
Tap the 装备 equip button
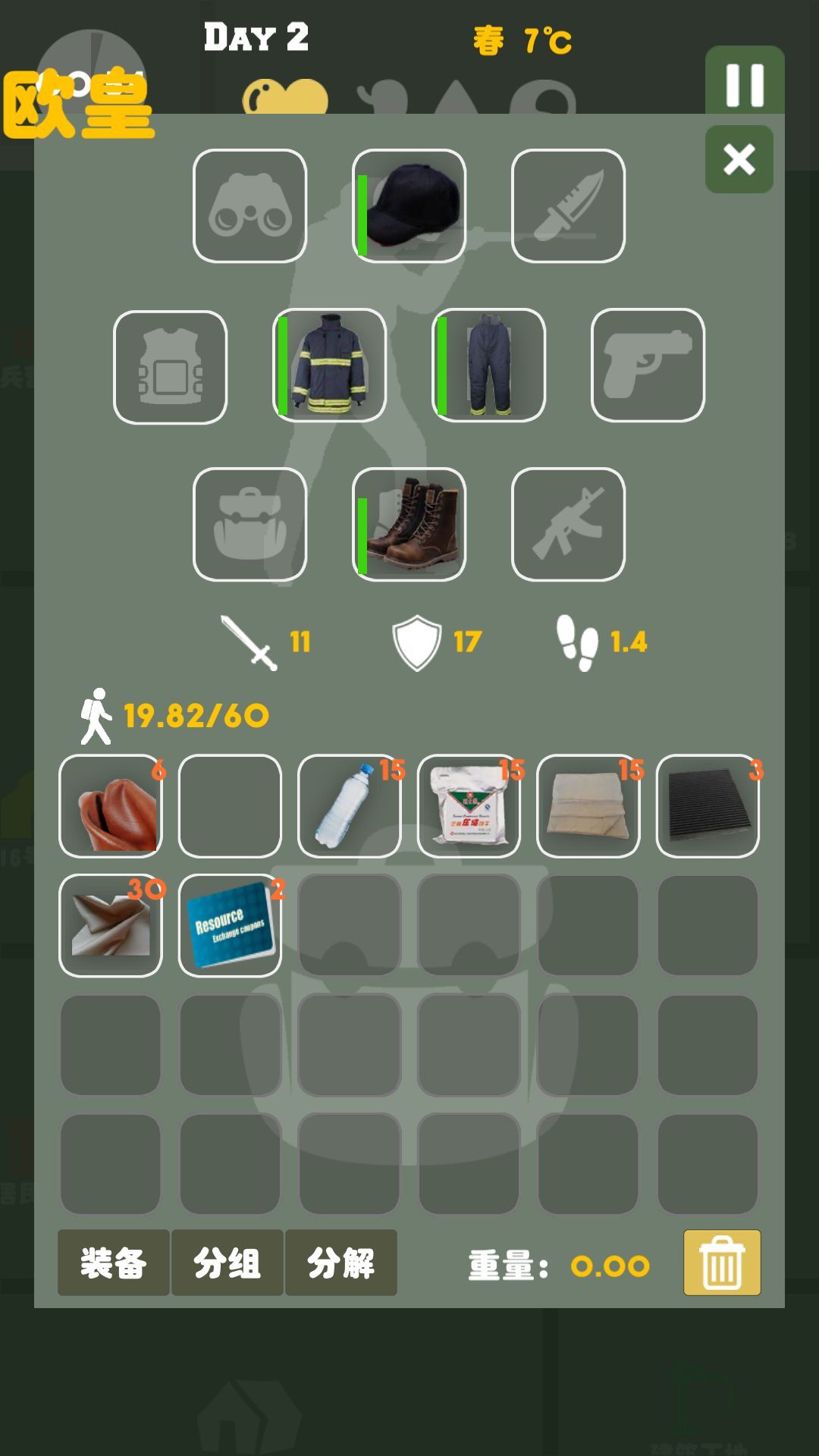tap(114, 1263)
